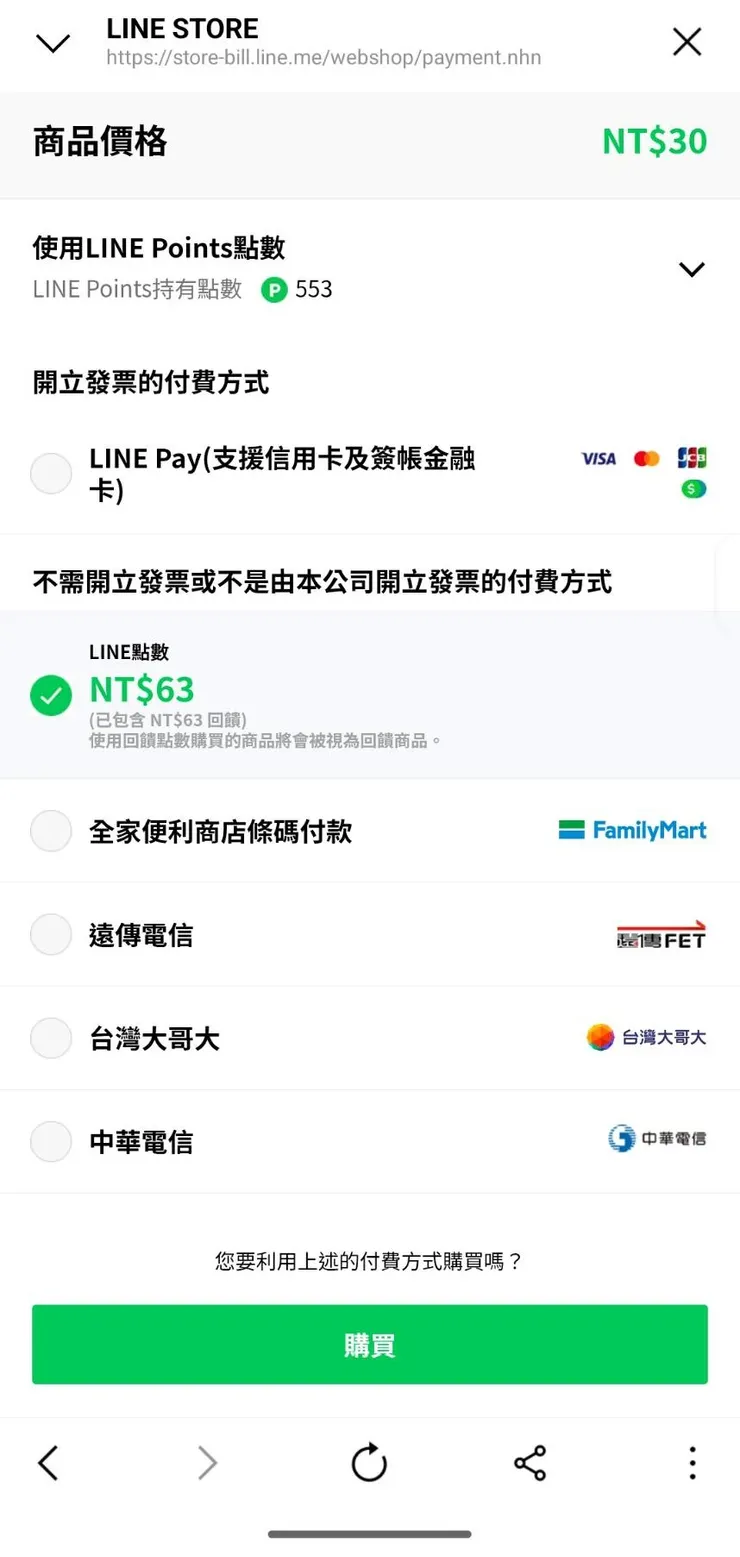Image resolution: width=740 pixels, height=1557 pixels.
Task: Click the 中華電信 carrier logo
Action: 660,1140
